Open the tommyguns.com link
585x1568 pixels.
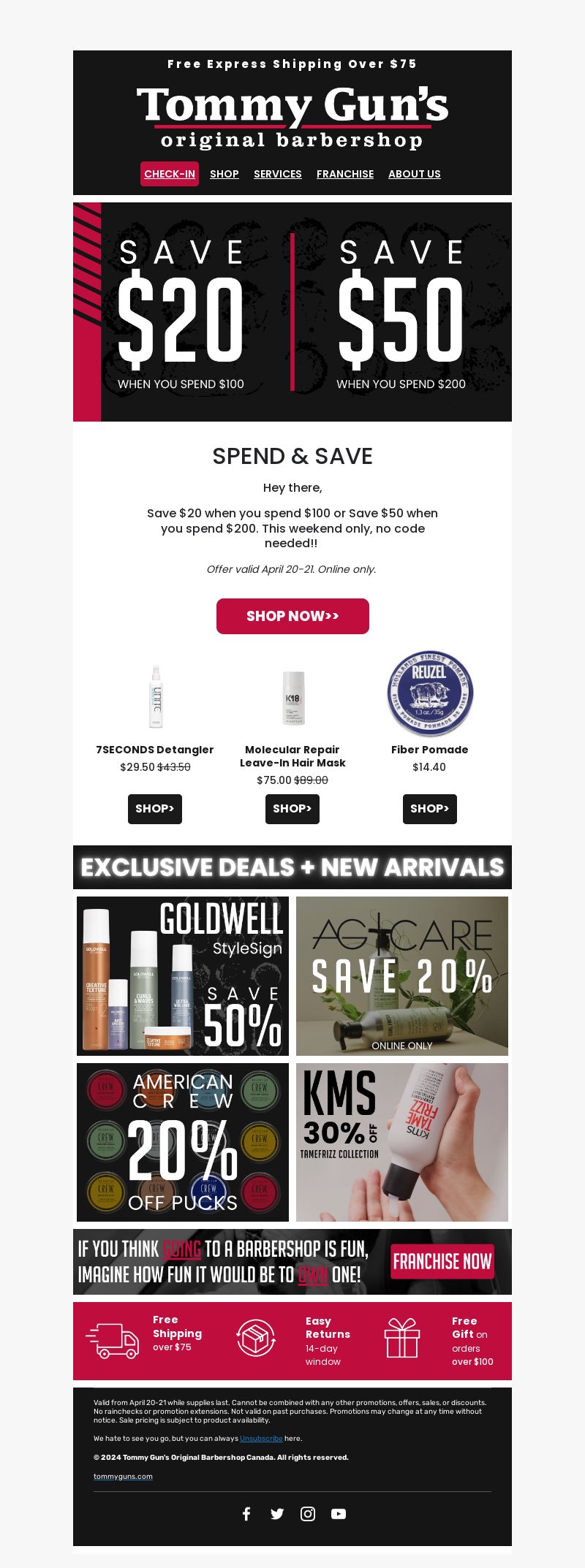(123, 1476)
